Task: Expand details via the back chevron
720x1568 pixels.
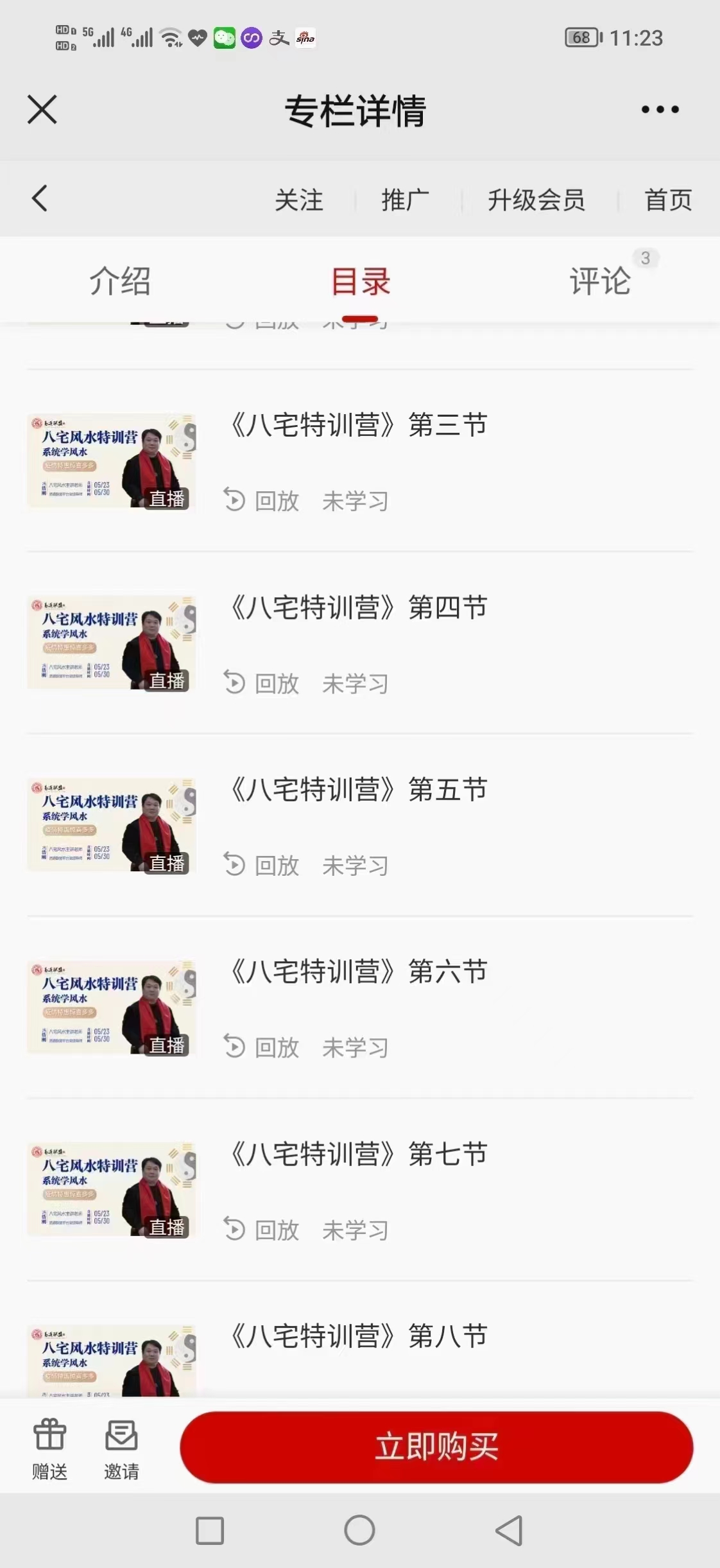Action: click(x=39, y=198)
